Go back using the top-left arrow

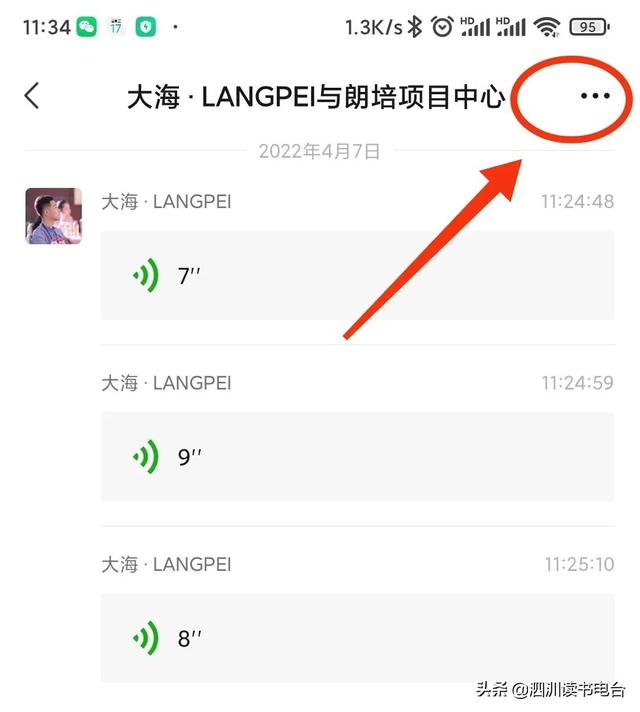point(32,96)
